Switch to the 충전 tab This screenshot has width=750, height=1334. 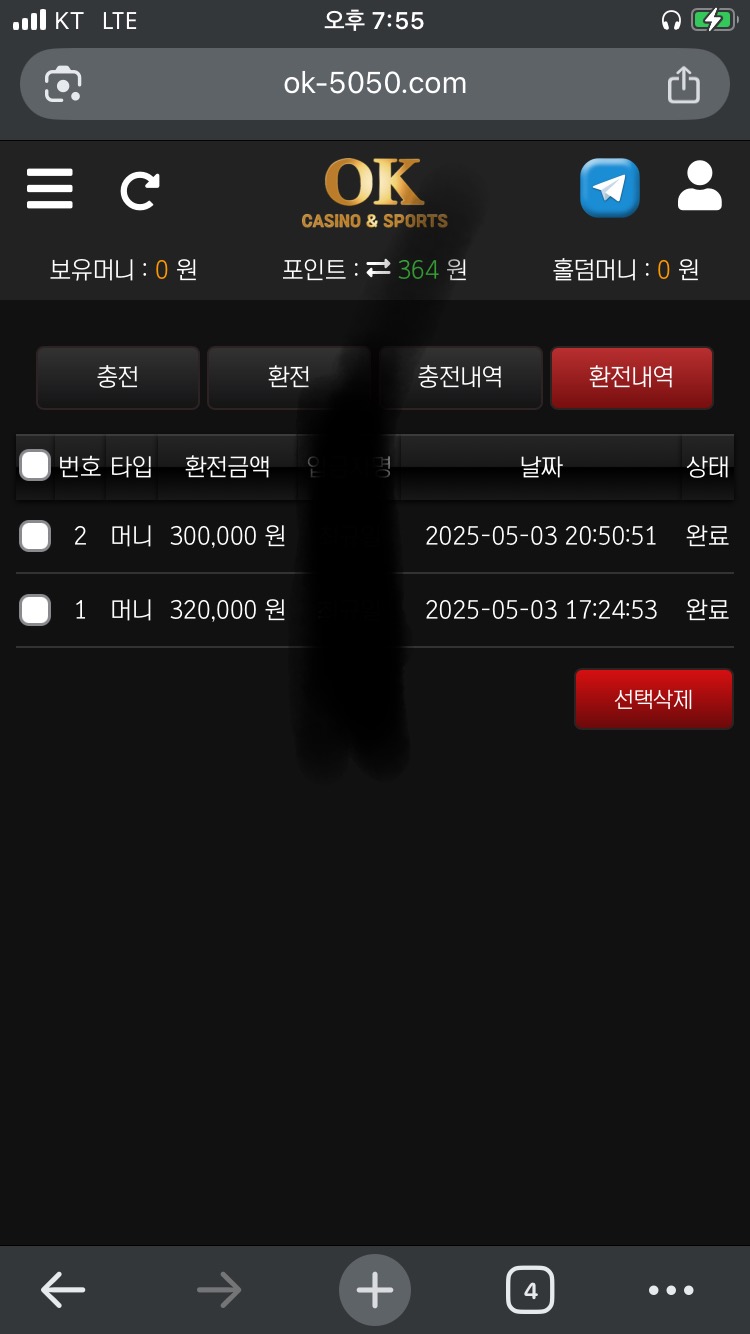pyautogui.click(x=118, y=378)
